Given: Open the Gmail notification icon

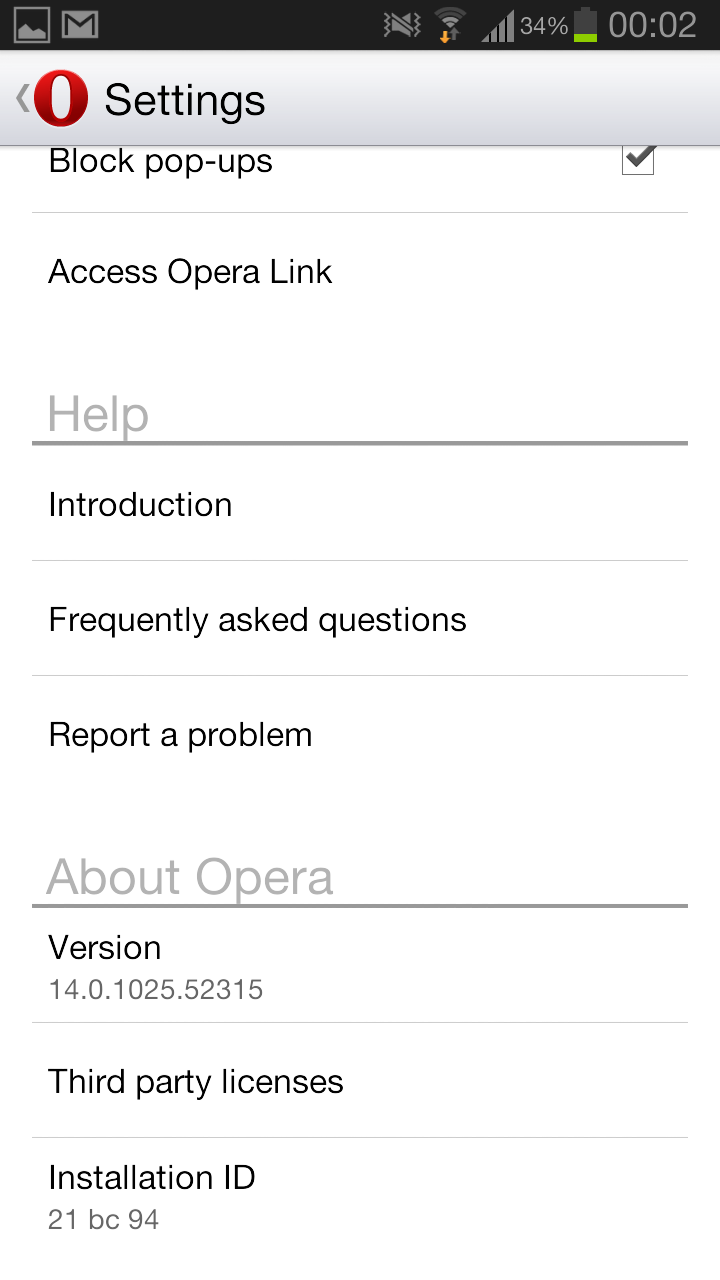Looking at the screenshot, I should tap(81, 23).
